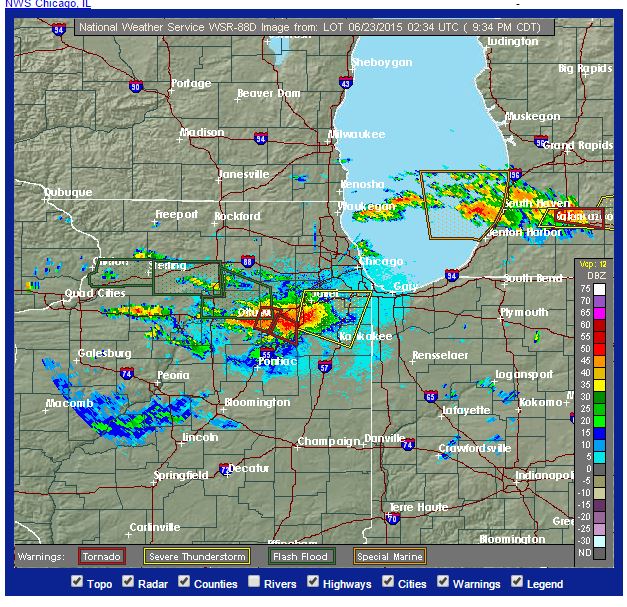Turn off the Highways overlay checkbox
This screenshot has width=627, height=607.
tap(314, 582)
